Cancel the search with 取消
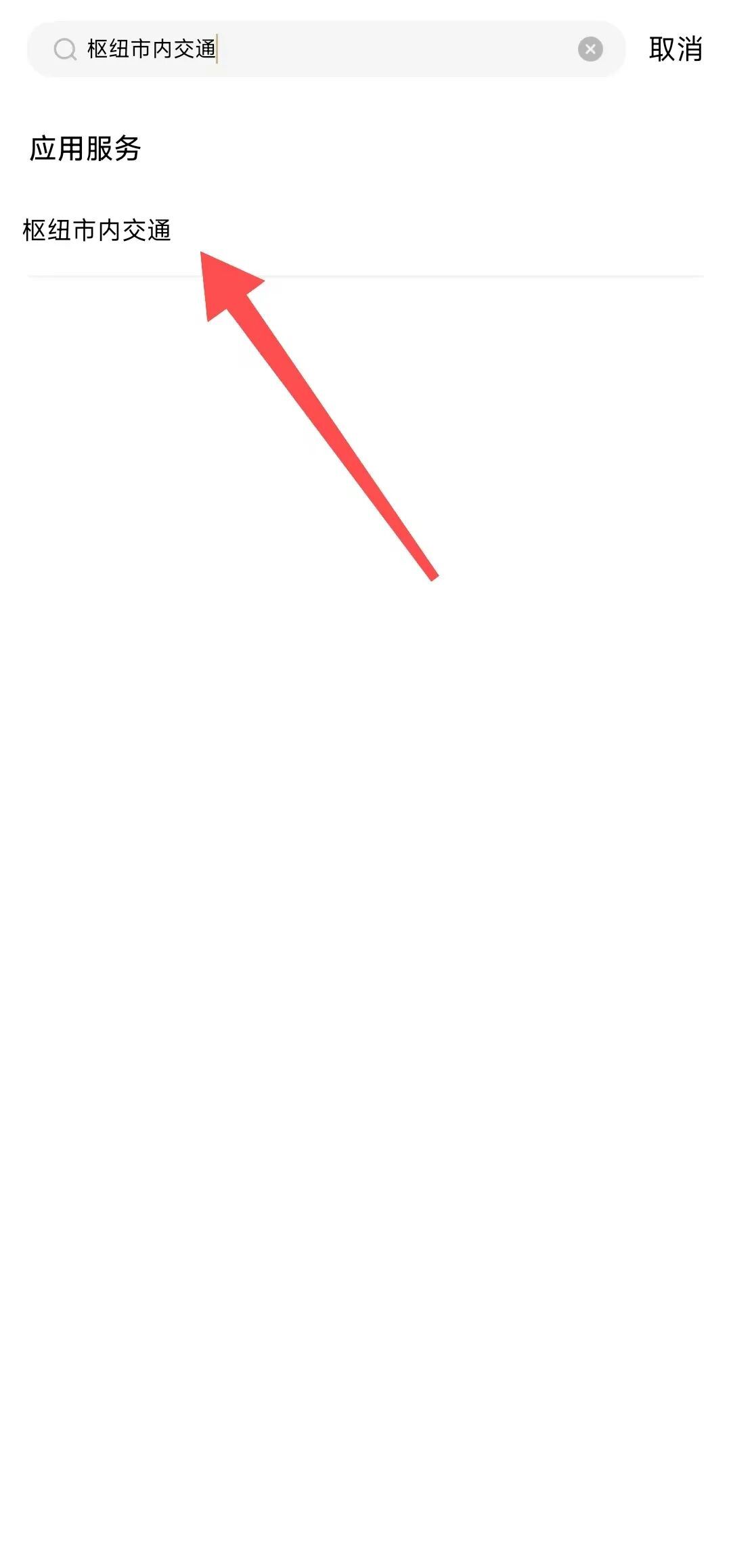Screen dimensions: 731x1568 coord(675,49)
